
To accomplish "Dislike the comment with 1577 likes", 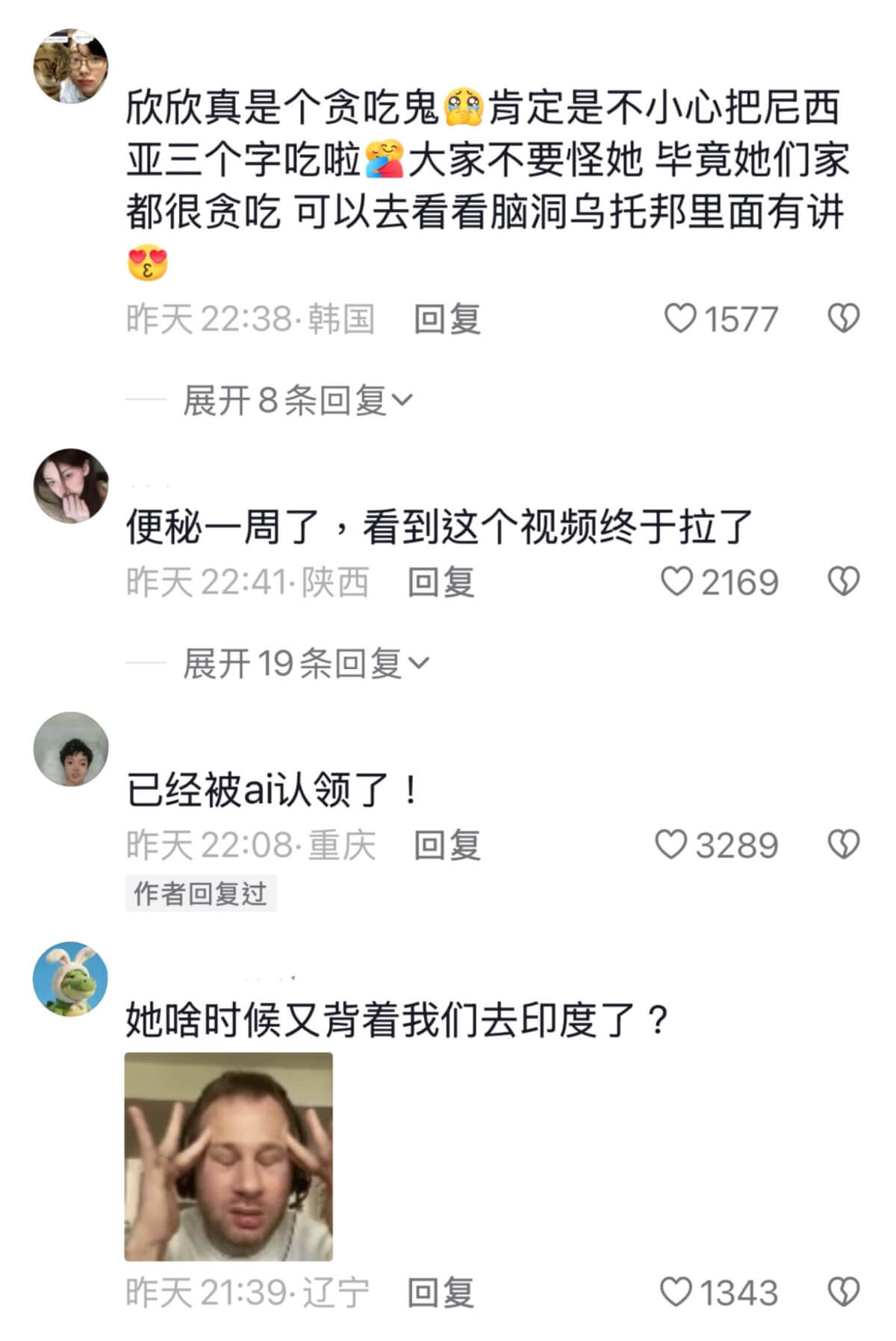I will [x=844, y=319].
